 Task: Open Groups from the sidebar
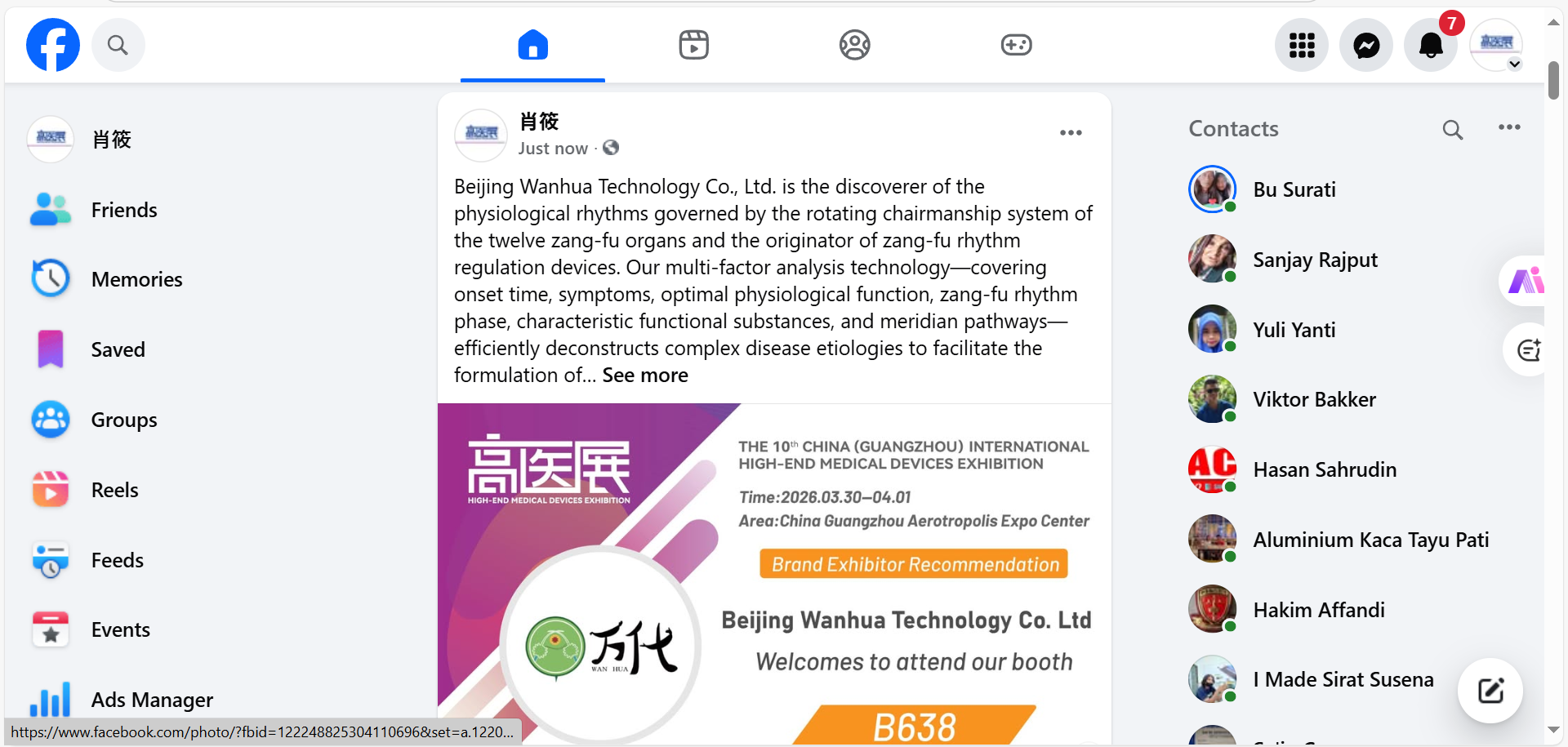click(x=123, y=420)
